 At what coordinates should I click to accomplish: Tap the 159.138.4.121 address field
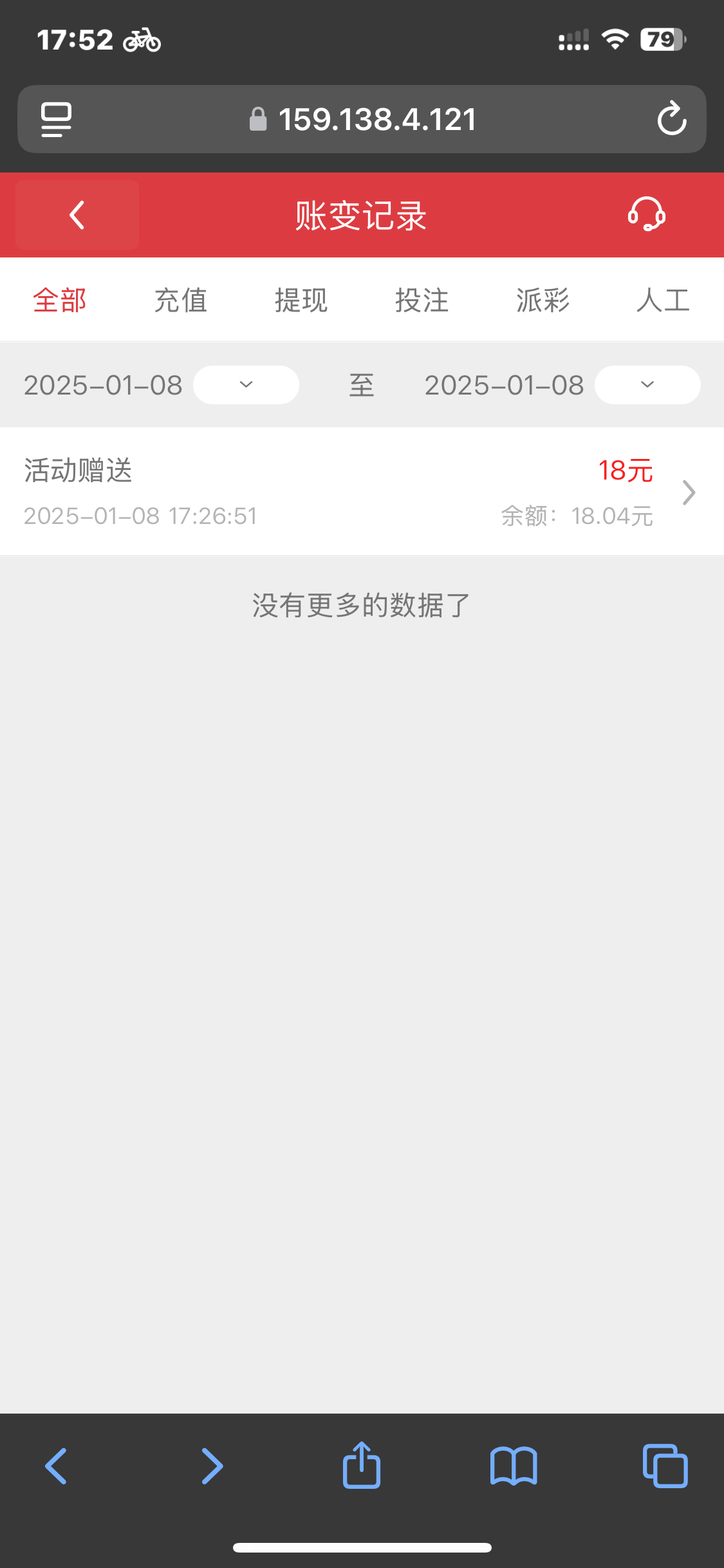362,119
